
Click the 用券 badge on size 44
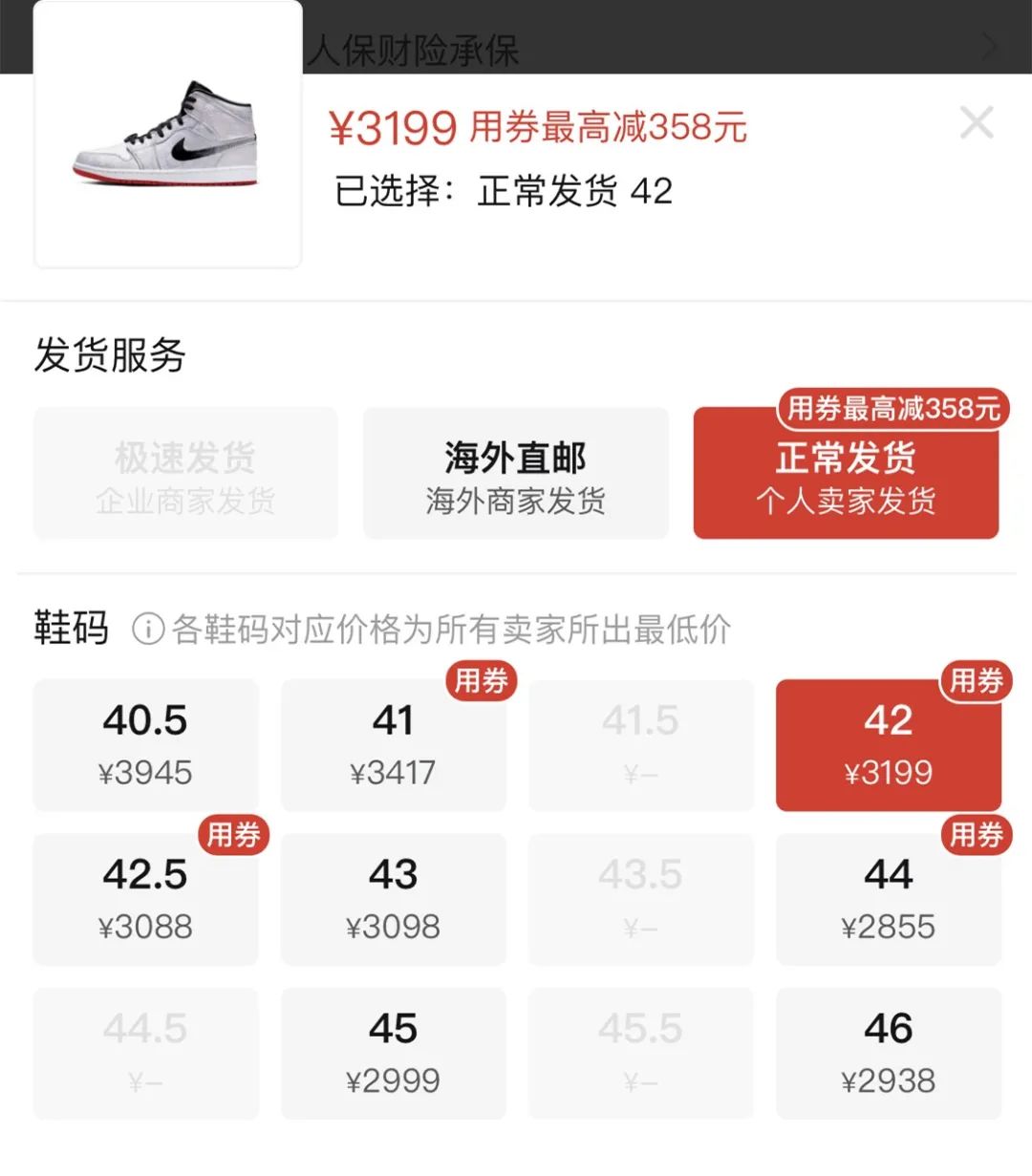click(x=978, y=836)
